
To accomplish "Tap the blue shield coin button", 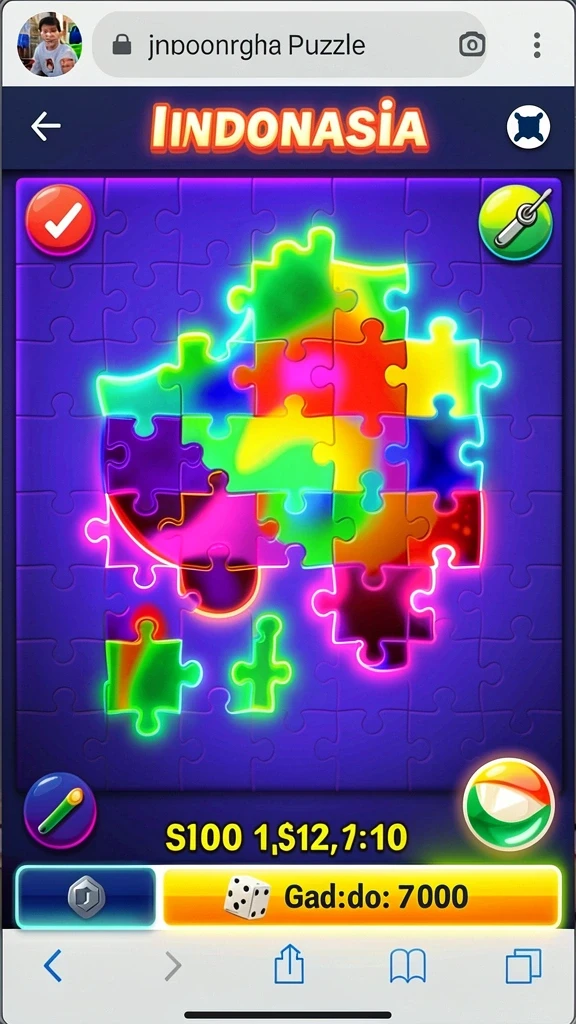I will [86, 897].
